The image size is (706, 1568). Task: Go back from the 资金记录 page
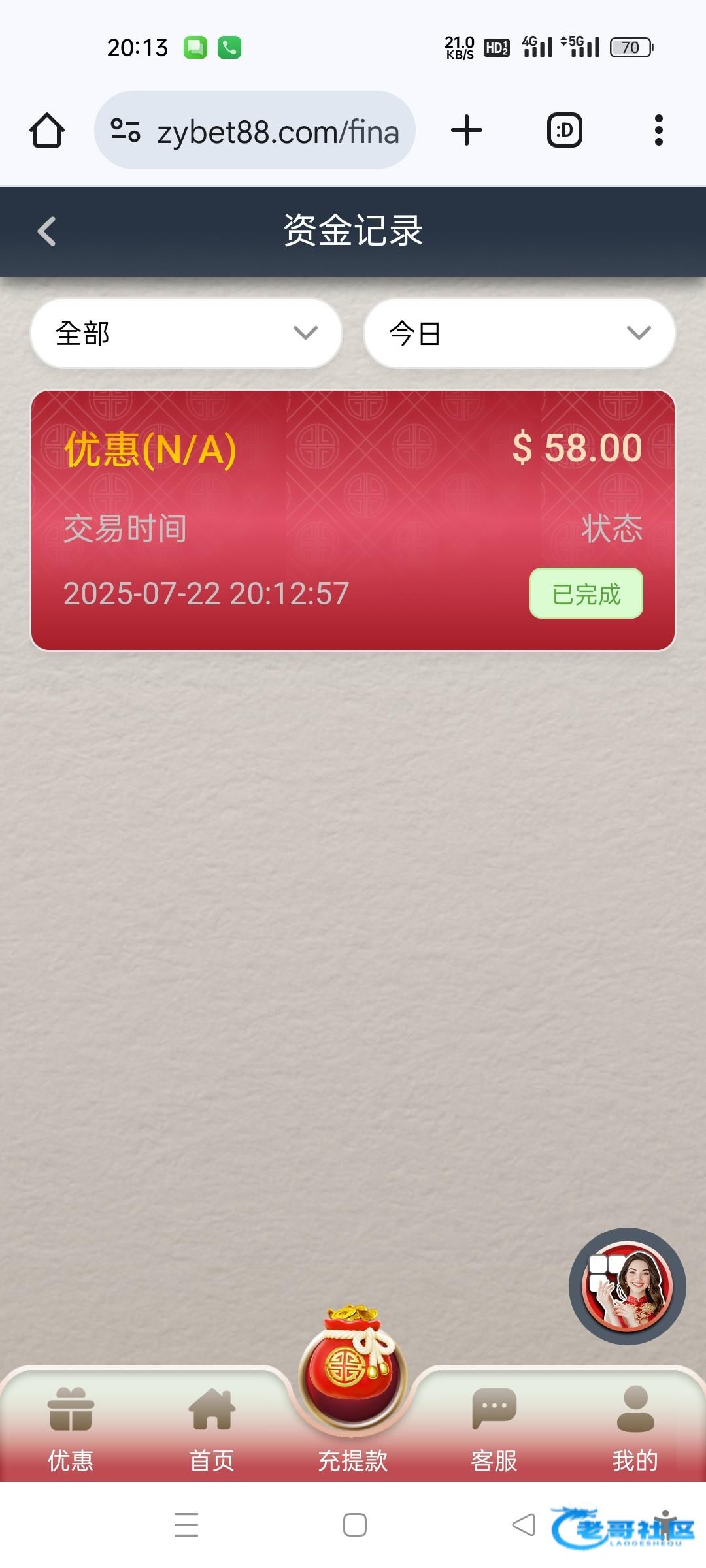(46, 231)
